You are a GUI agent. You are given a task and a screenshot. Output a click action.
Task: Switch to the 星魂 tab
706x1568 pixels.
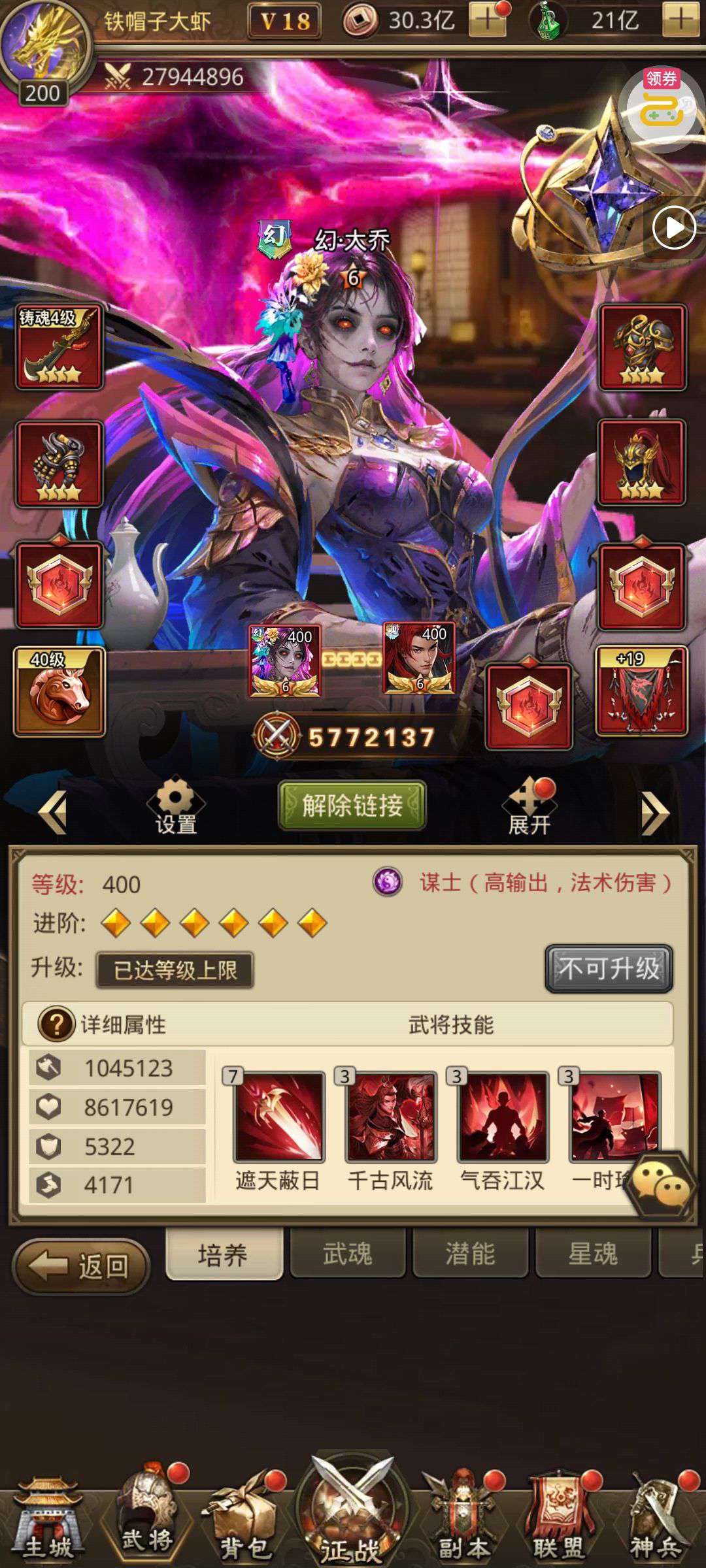pos(593,1253)
